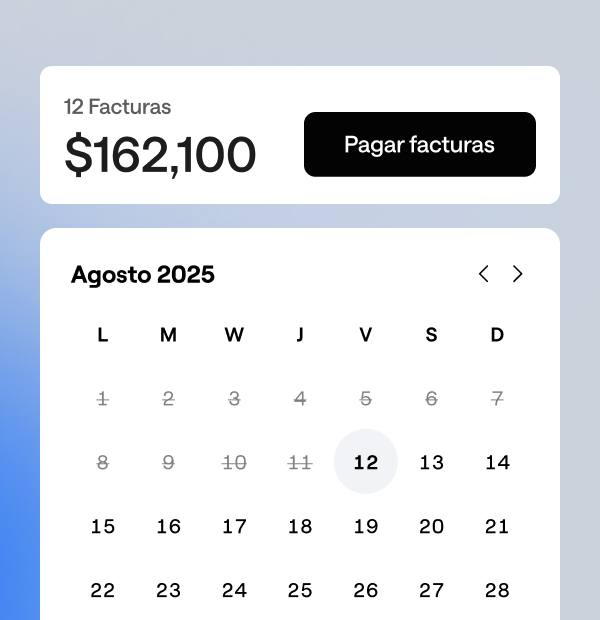
Task: Tap the Pagar facturas button
Action: (419, 145)
